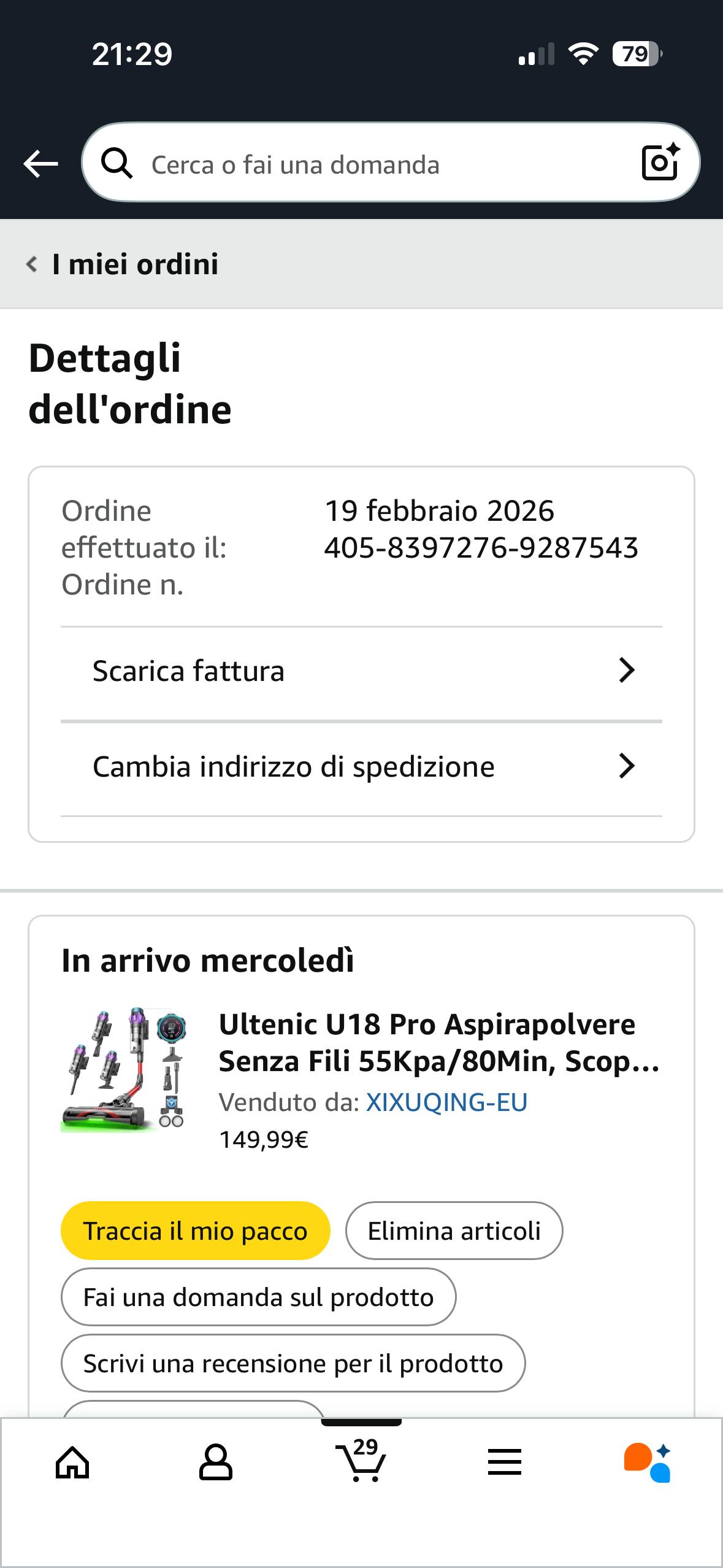Open the account profile tab
Screen dimensions: 723x1568
coord(216,1464)
